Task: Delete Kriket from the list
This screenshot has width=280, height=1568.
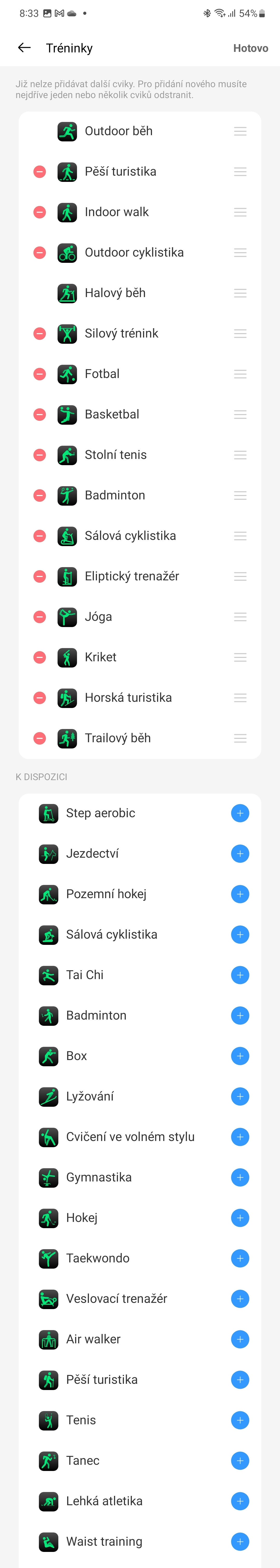Action: coord(40,657)
